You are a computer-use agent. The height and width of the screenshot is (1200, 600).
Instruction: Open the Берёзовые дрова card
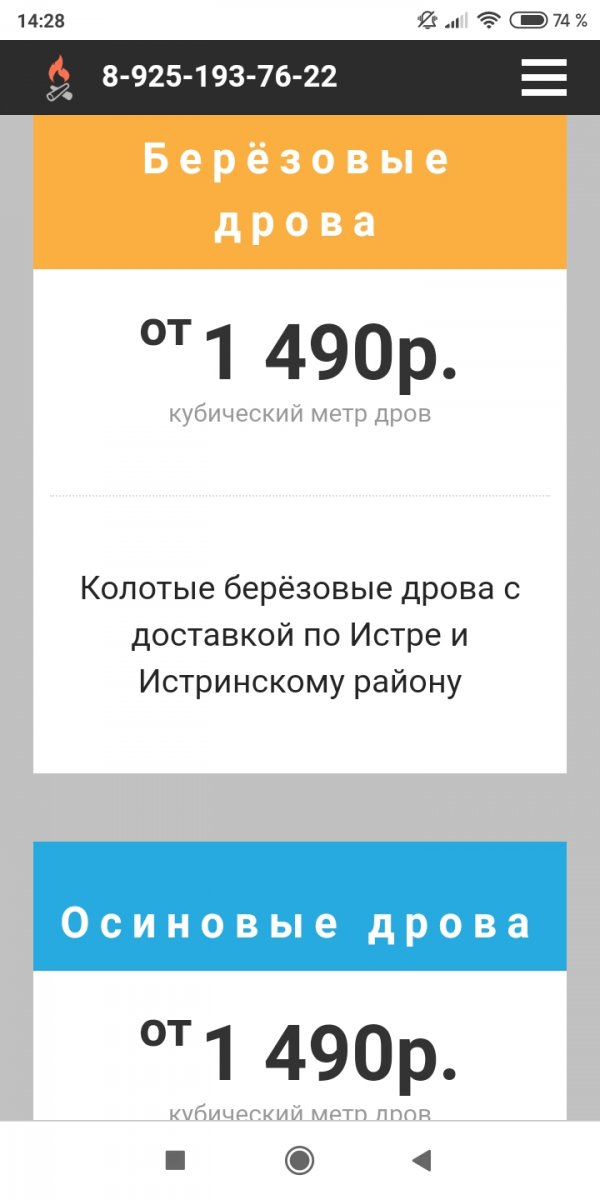pyautogui.click(x=299, y=191)
